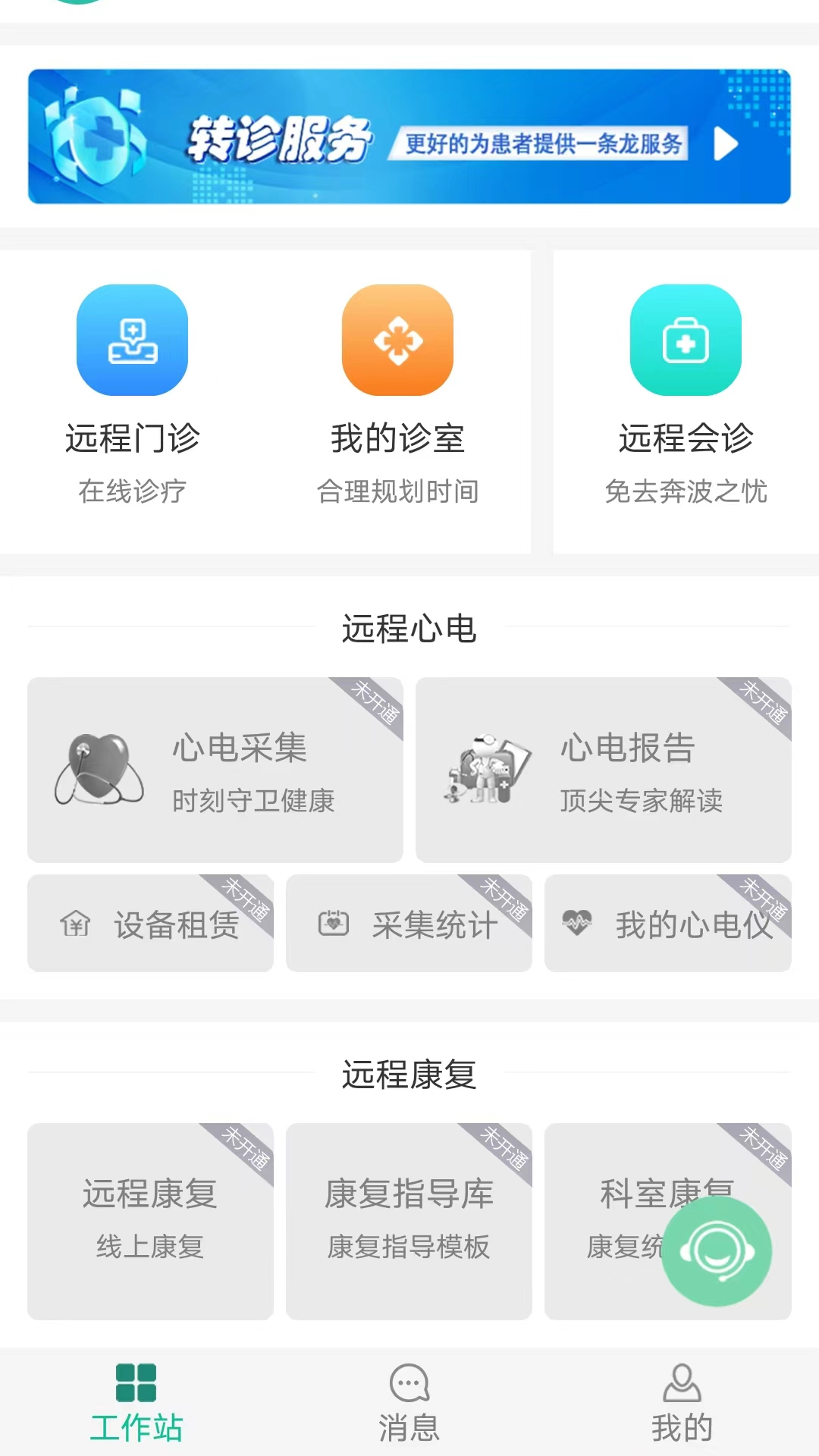Open 采集统计
819x1456 pixels.
point(409,924)
